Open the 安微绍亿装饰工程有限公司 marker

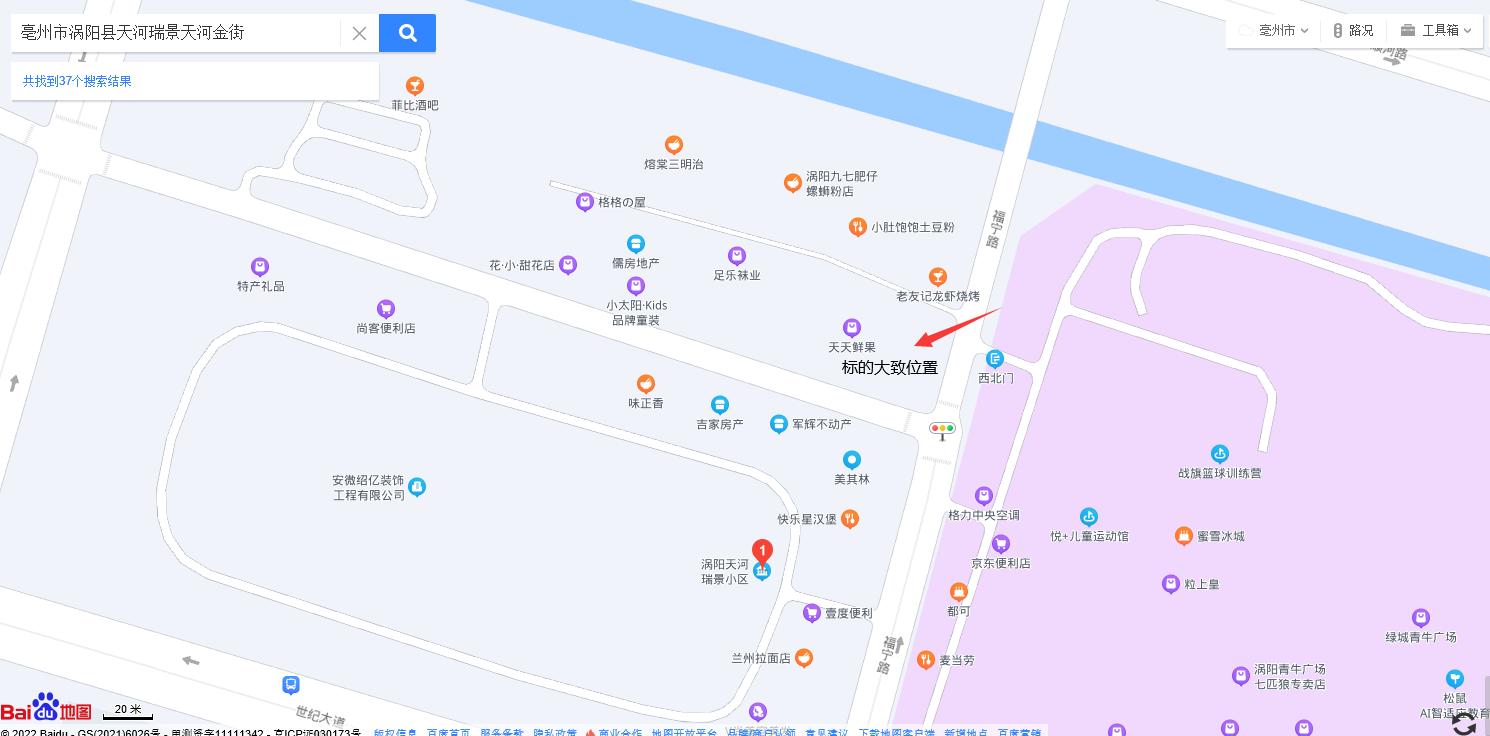point(417,487)
